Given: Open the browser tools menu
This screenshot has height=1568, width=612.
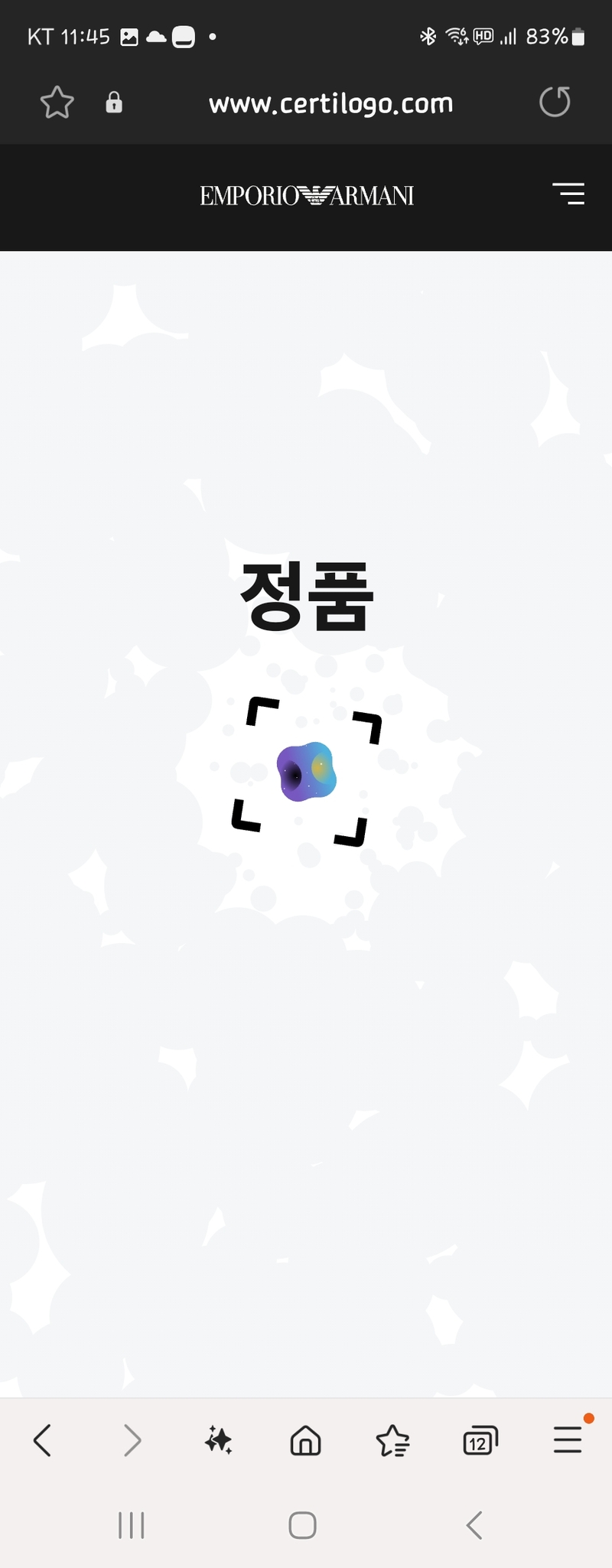Looking at the screenshot, I should pyautogui.click(x=568, y=1441).
